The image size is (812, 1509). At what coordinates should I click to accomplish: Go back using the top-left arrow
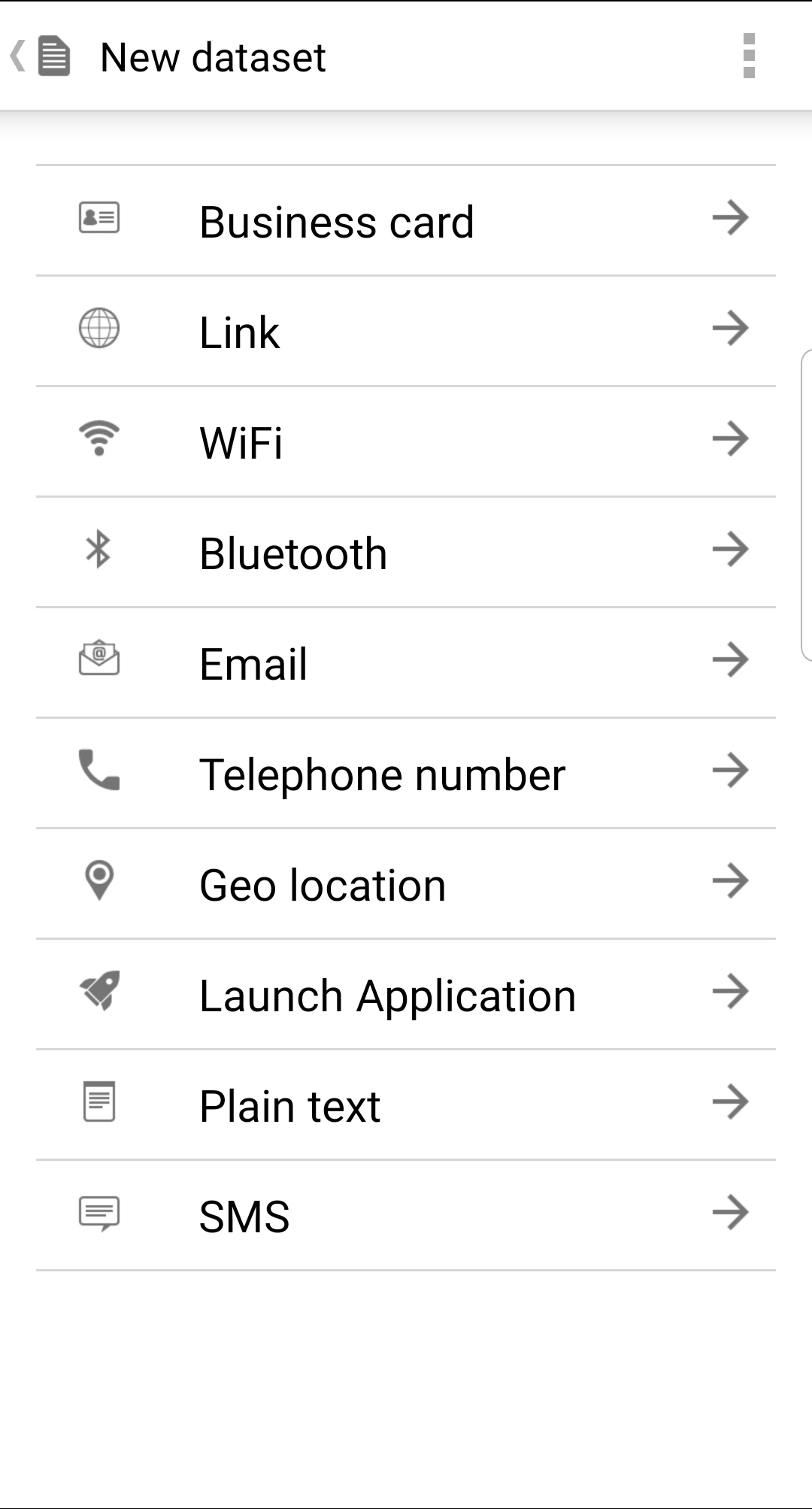[x=18, y=57]
